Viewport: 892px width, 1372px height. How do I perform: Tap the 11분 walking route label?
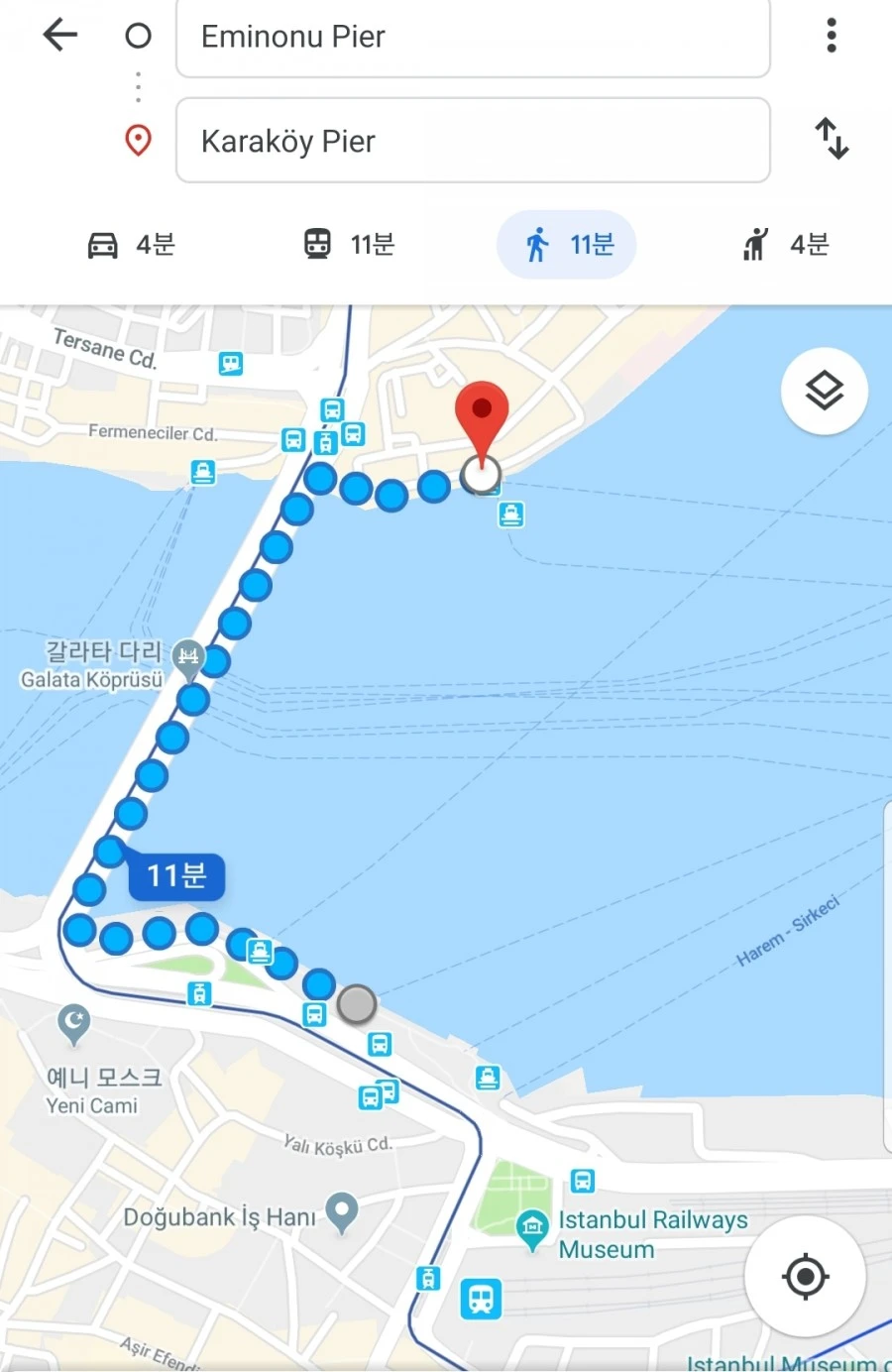coord(176,876)
